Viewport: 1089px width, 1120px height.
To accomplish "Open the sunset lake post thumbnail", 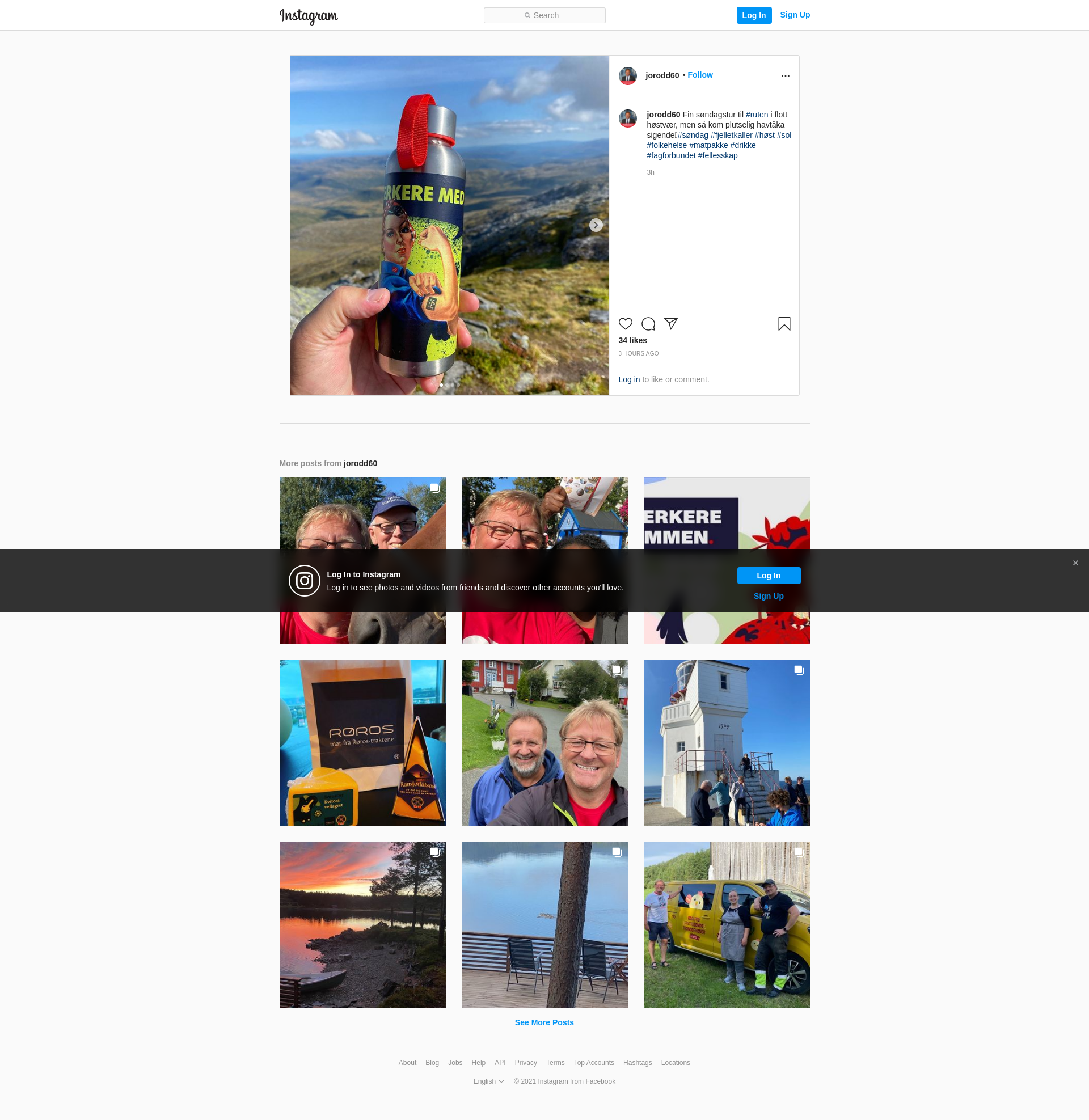I will (x=362, y=924).
